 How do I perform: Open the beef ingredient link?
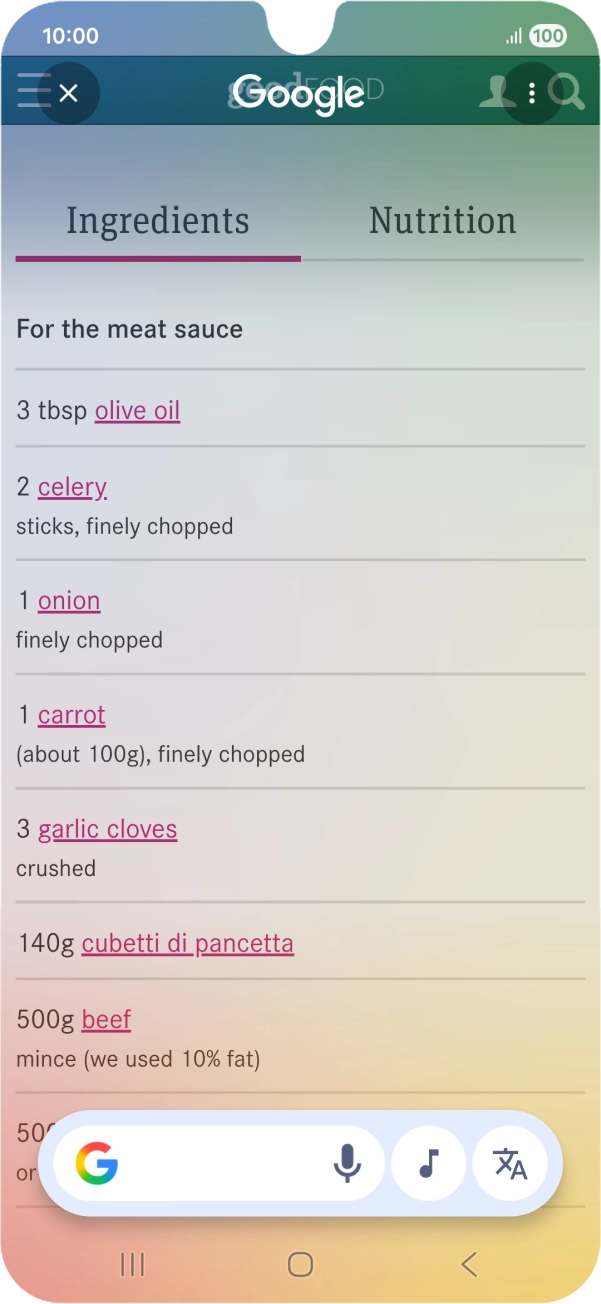point(106,1019)
